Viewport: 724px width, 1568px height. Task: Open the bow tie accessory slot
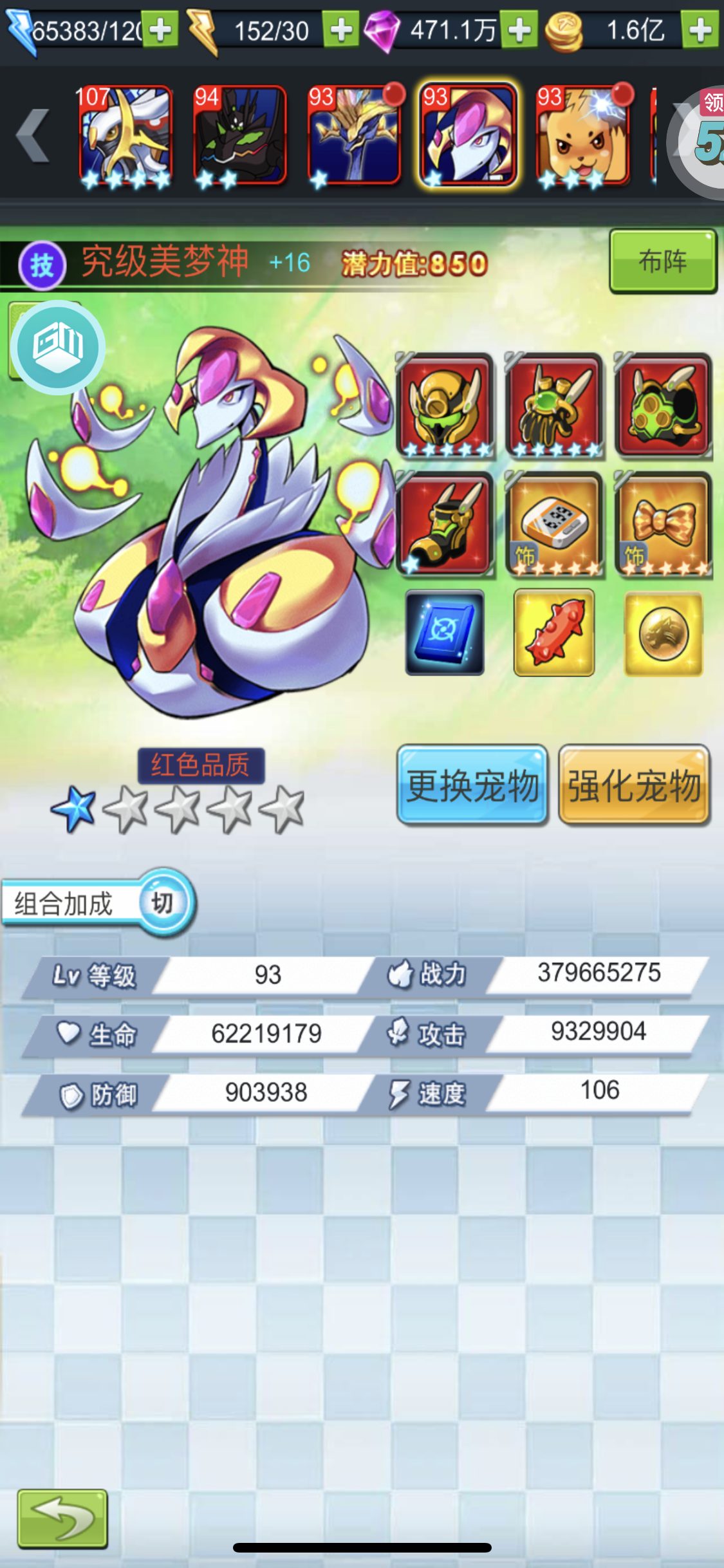point(664,523)
